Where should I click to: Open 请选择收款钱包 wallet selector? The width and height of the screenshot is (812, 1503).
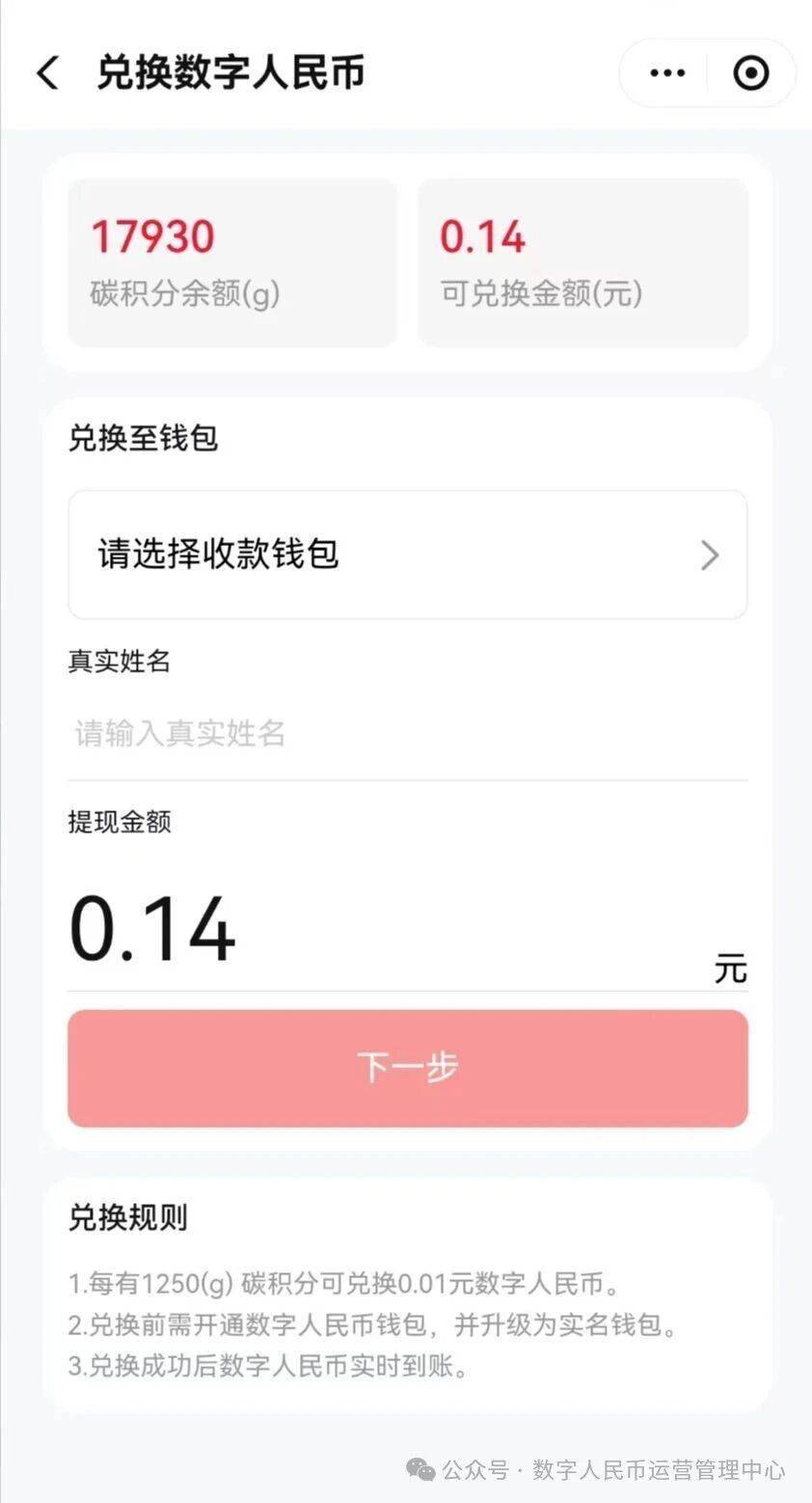tap(407, 555)
